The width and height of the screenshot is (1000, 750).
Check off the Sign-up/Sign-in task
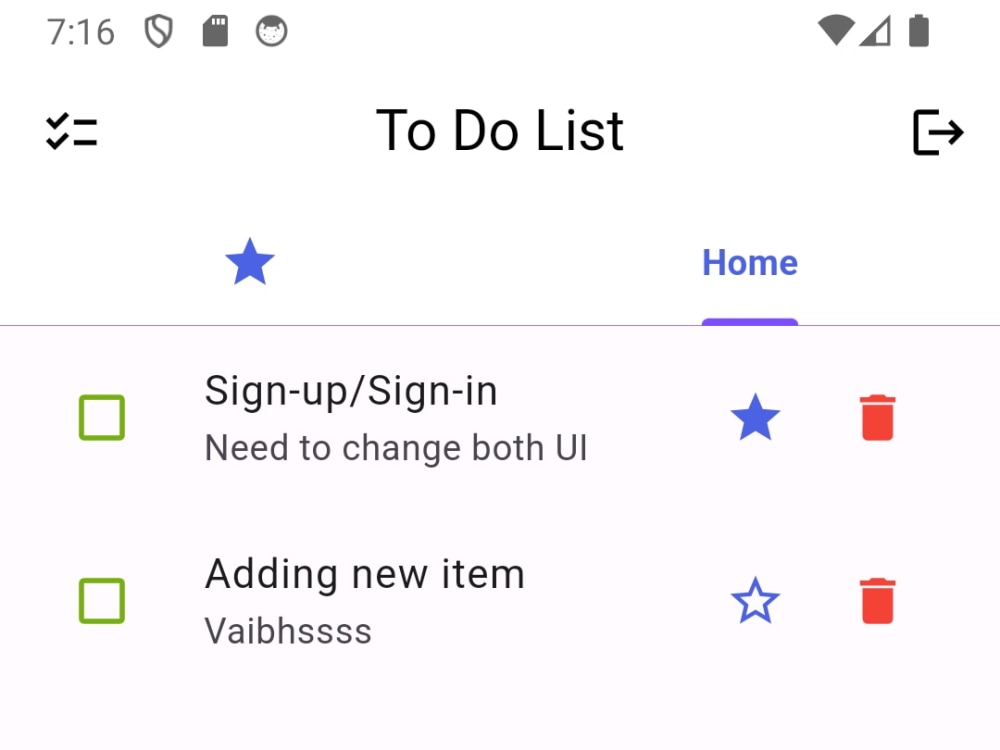click(x=102, y=418)
